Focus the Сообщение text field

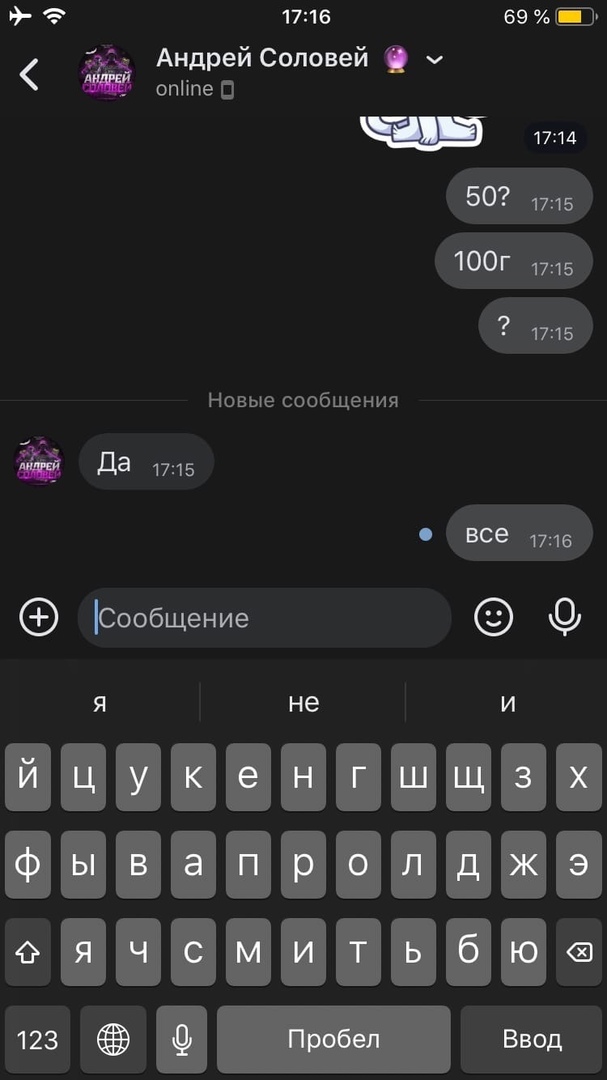265,618
